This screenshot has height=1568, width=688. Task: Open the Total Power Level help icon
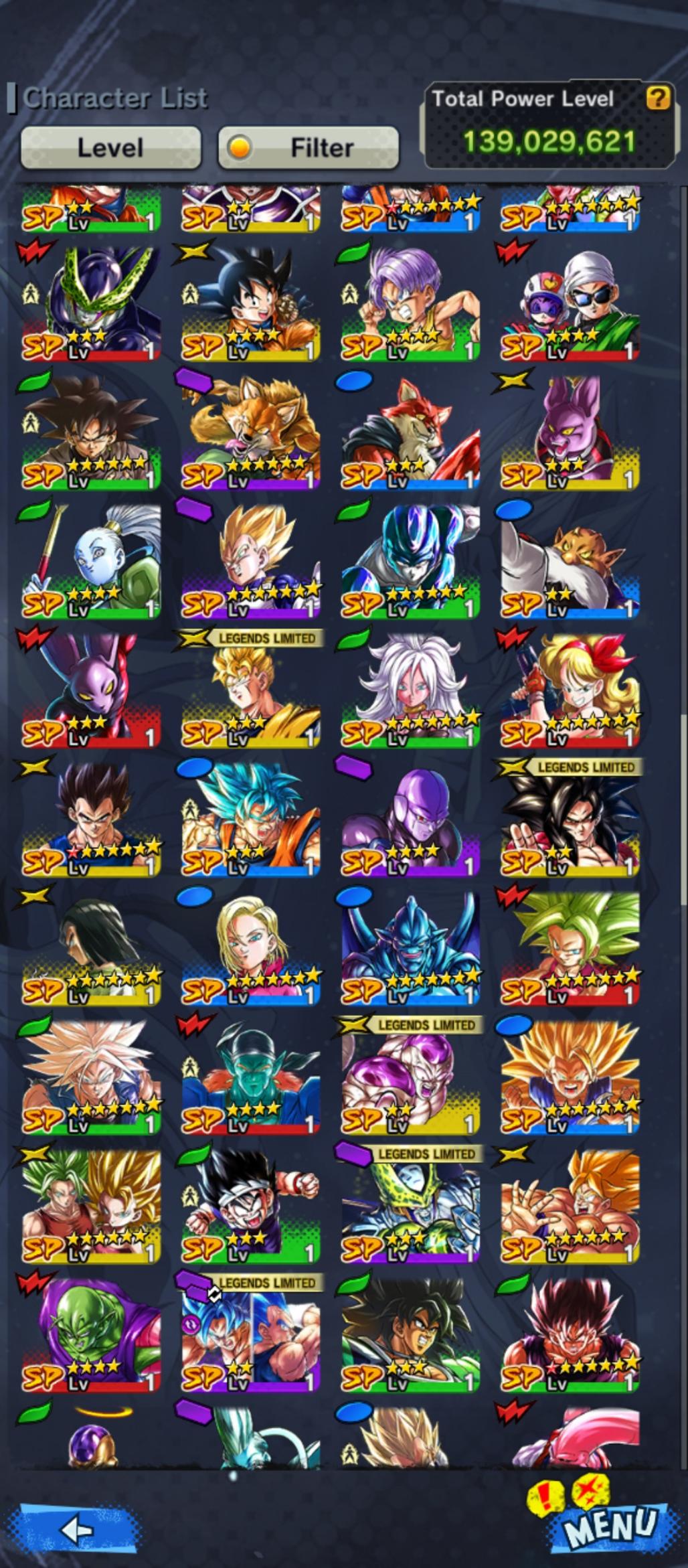[657, 99]
